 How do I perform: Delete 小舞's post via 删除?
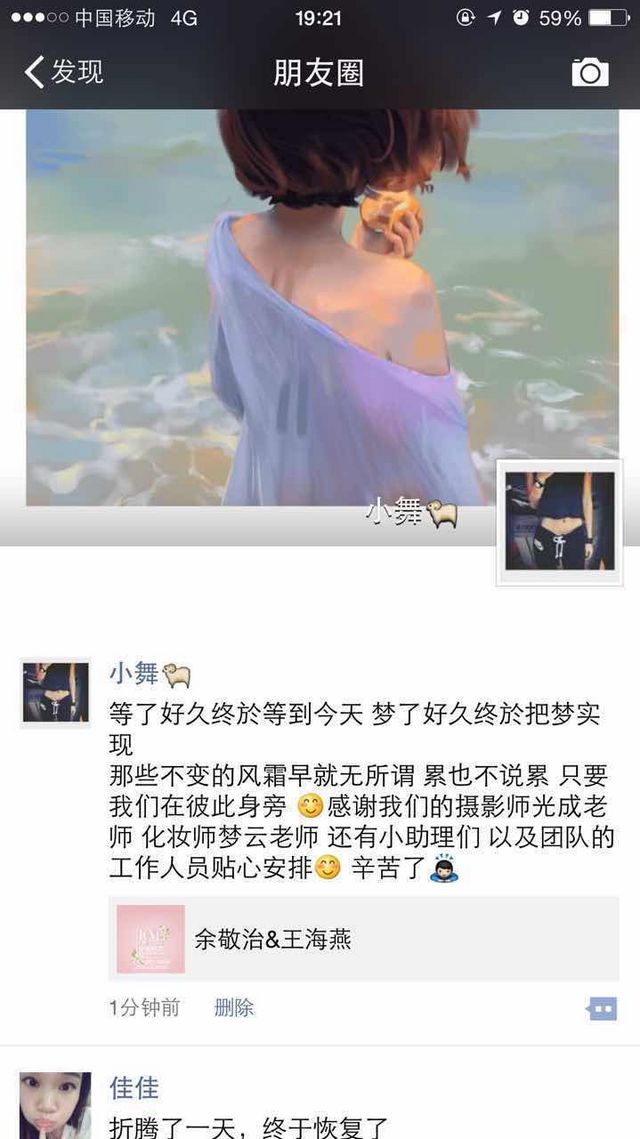click(x=234, y=1008)
